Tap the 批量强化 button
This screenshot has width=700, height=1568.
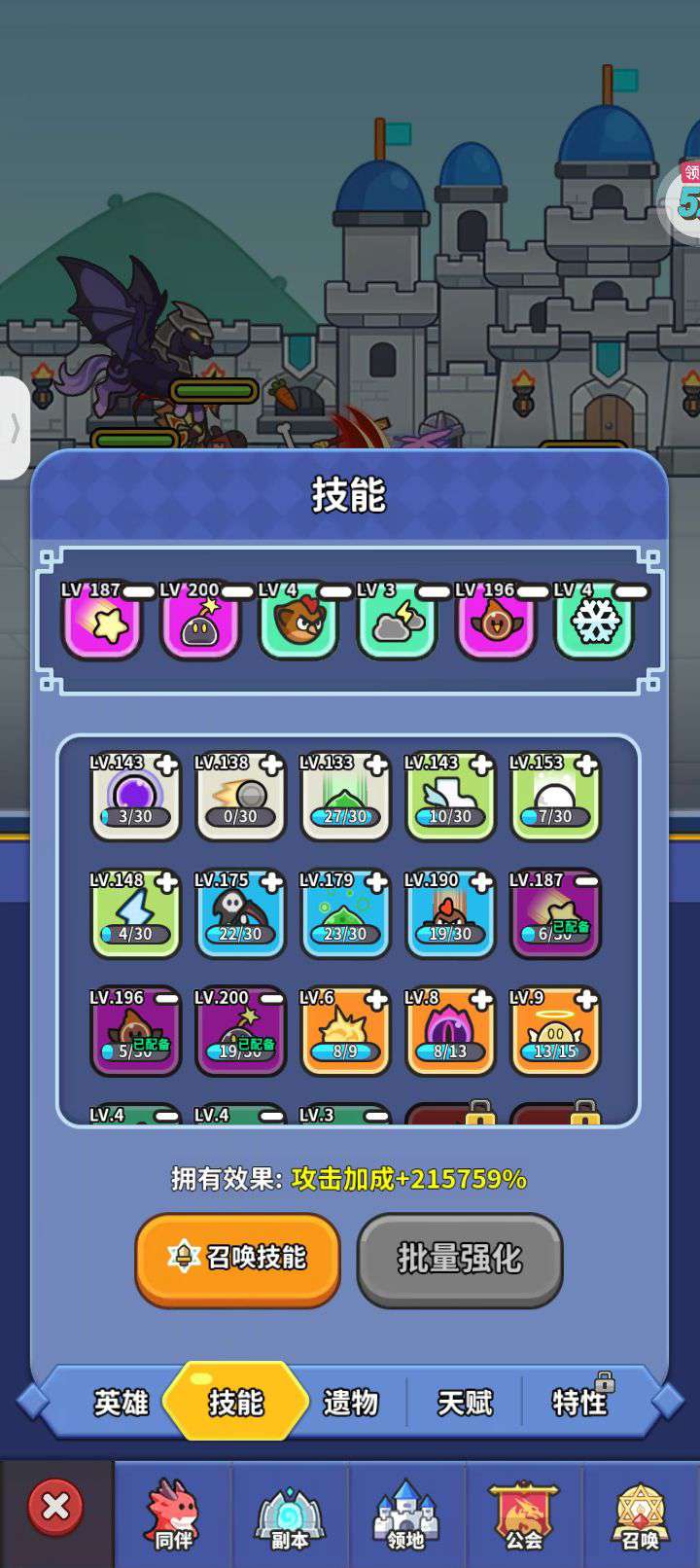(x=459, y=1259)
